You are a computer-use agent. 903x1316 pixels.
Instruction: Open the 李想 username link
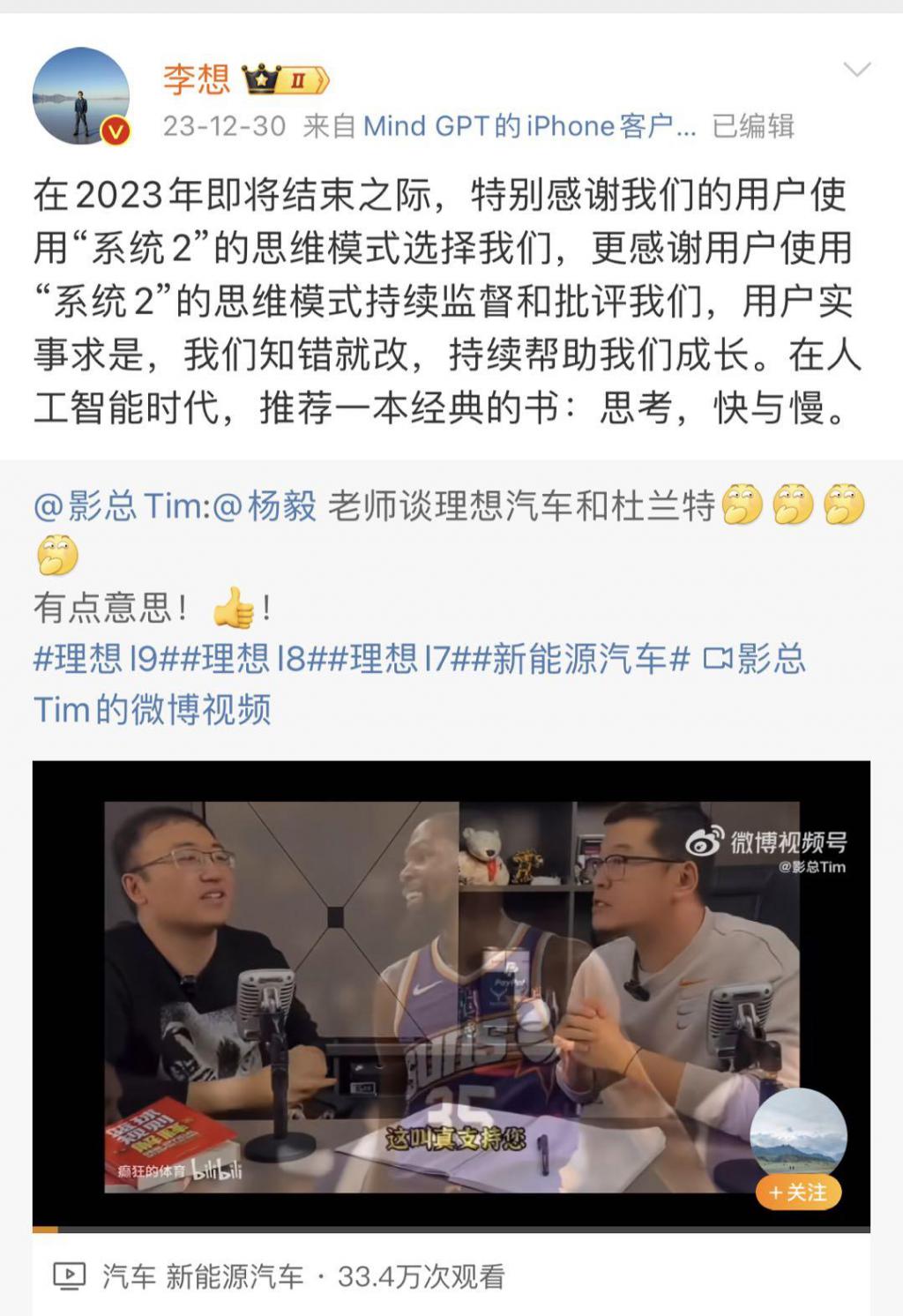point(196,80)
